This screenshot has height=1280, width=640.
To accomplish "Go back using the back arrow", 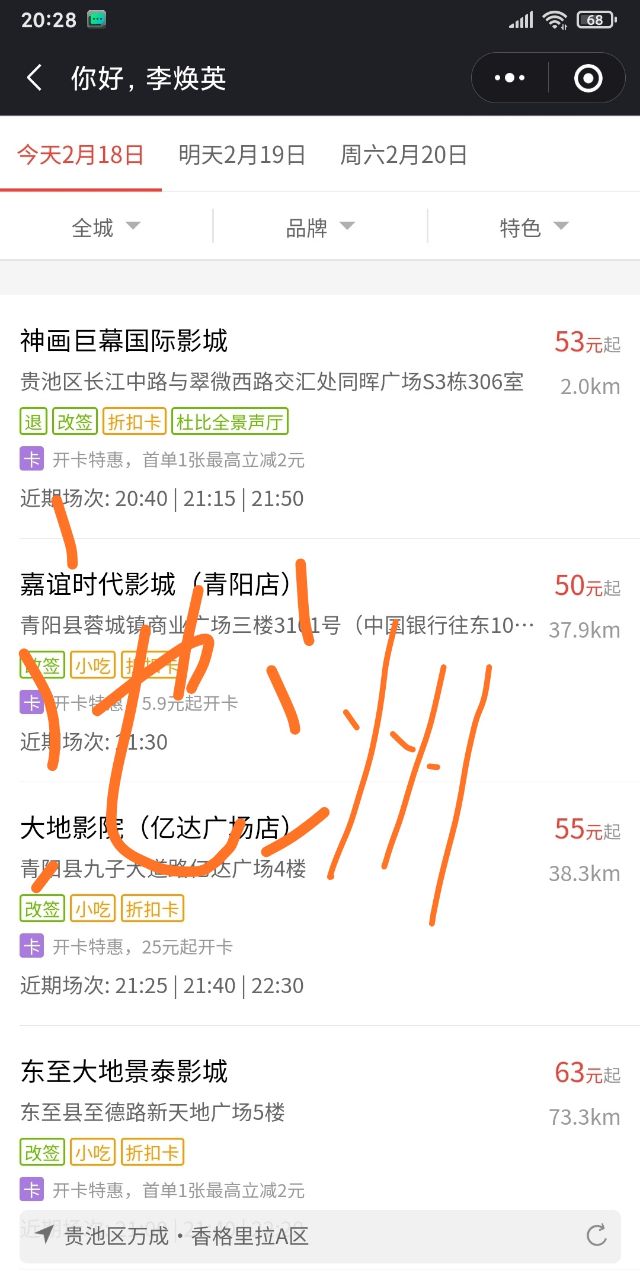I will point(35,78).
